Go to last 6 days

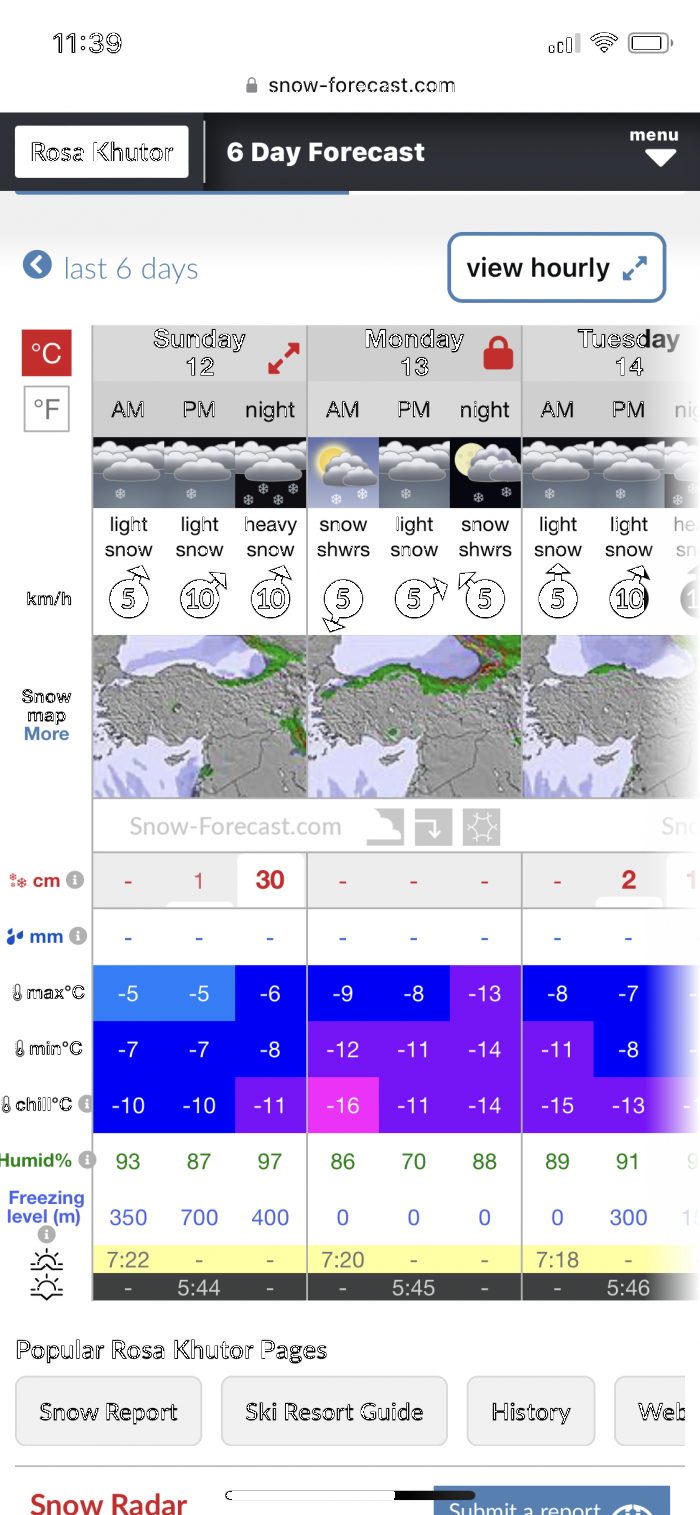pos(111,268)
